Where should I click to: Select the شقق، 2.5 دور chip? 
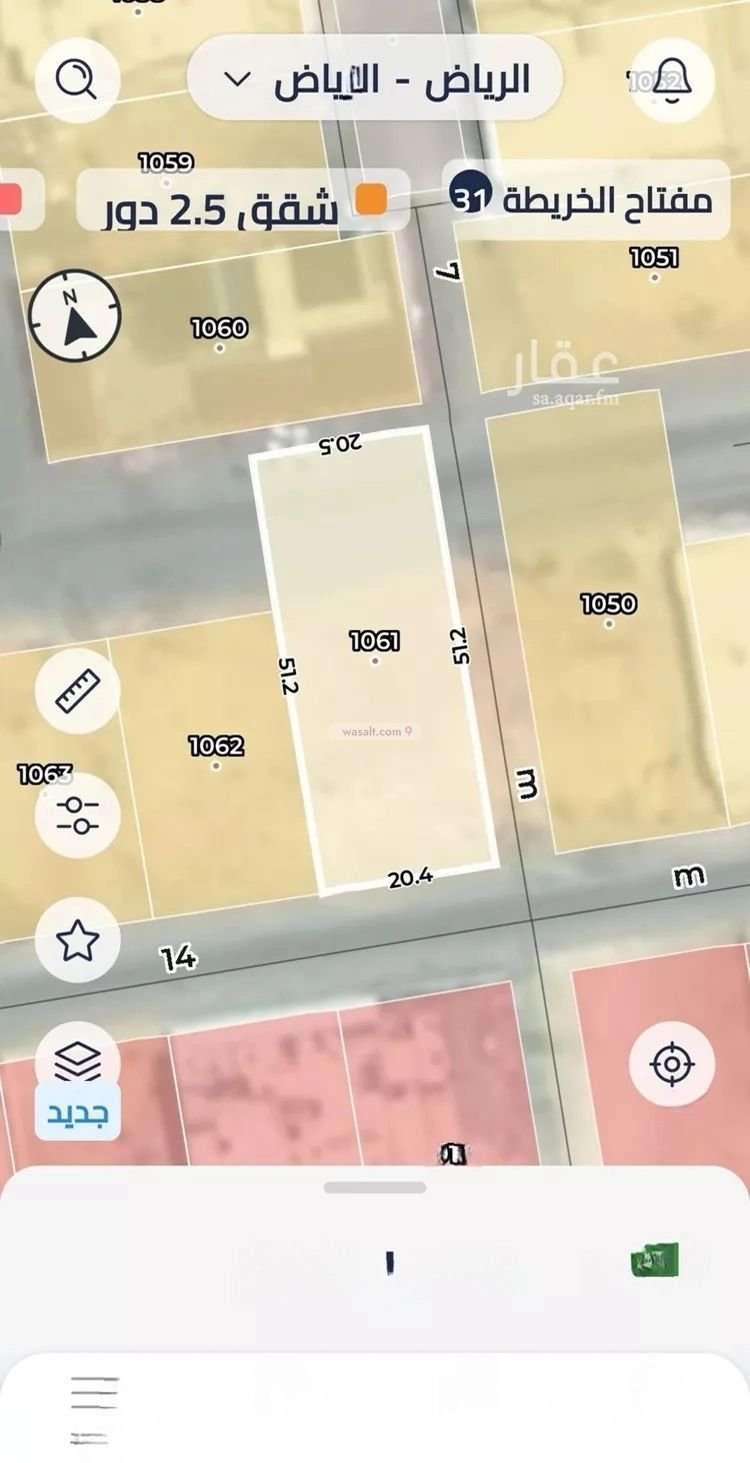(243, 200)
